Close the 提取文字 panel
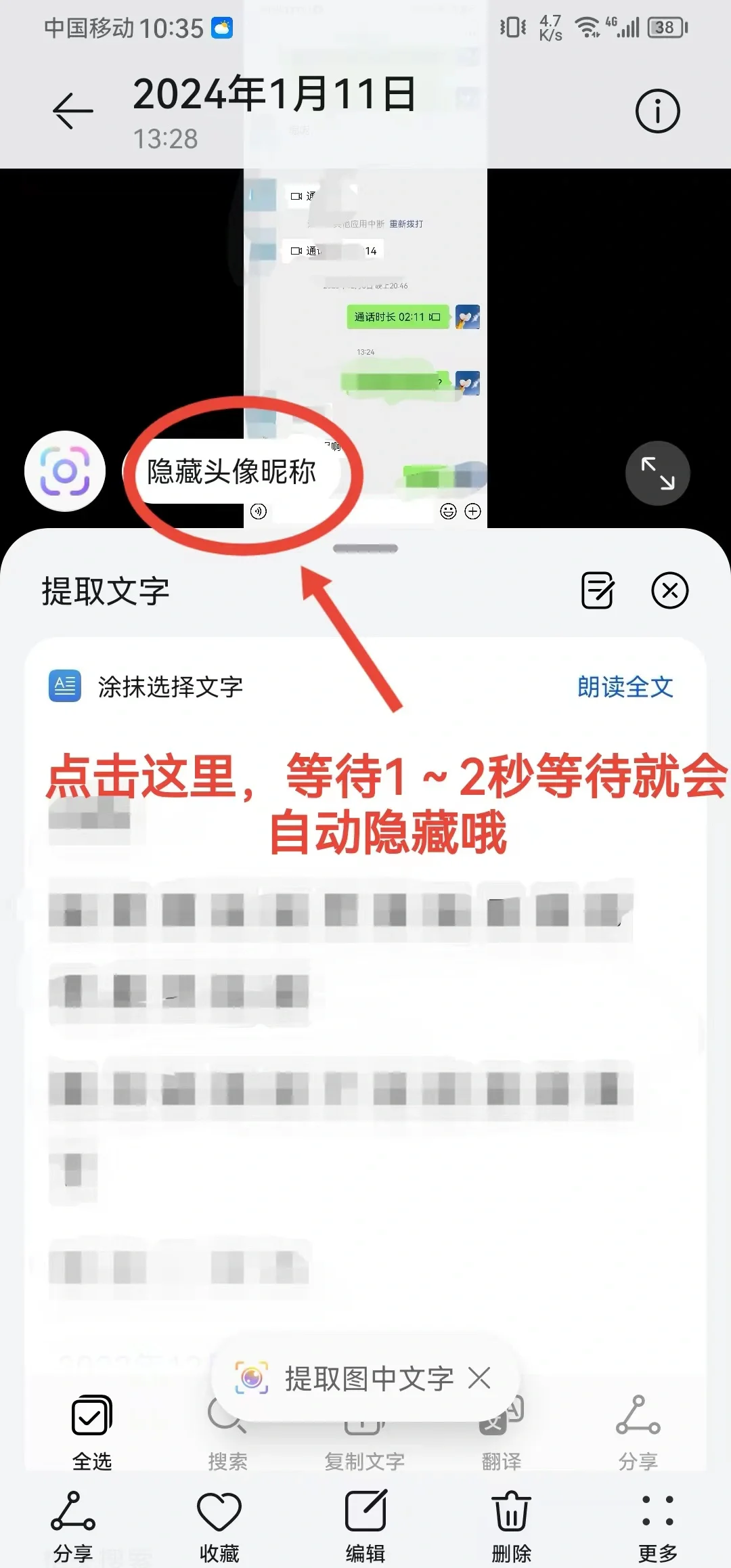 [x=669, y=590]
